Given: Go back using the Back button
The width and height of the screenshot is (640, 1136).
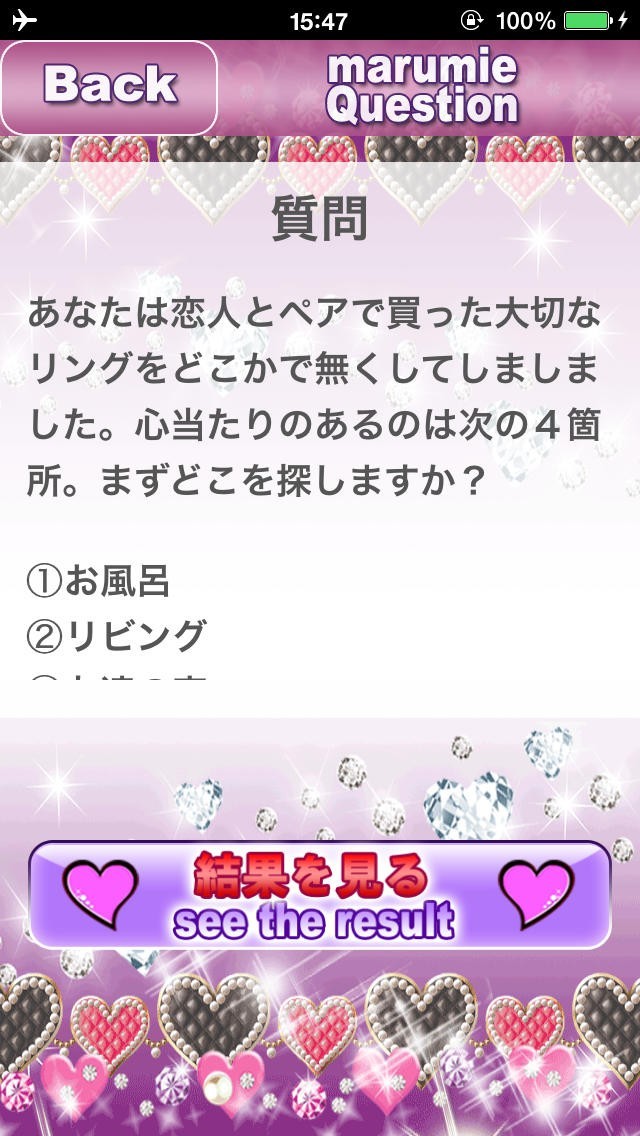Looking at the screenshot, I should pyautogui.click(x=109, y=87).
